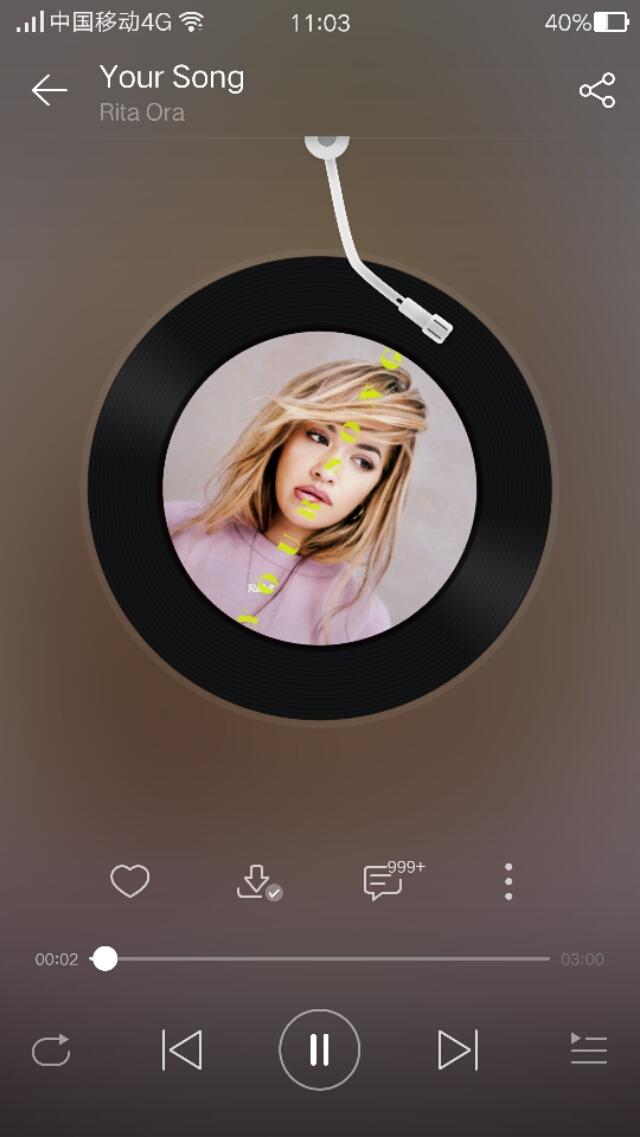
Task: Tap the download icon
Action: coord(256,881)
